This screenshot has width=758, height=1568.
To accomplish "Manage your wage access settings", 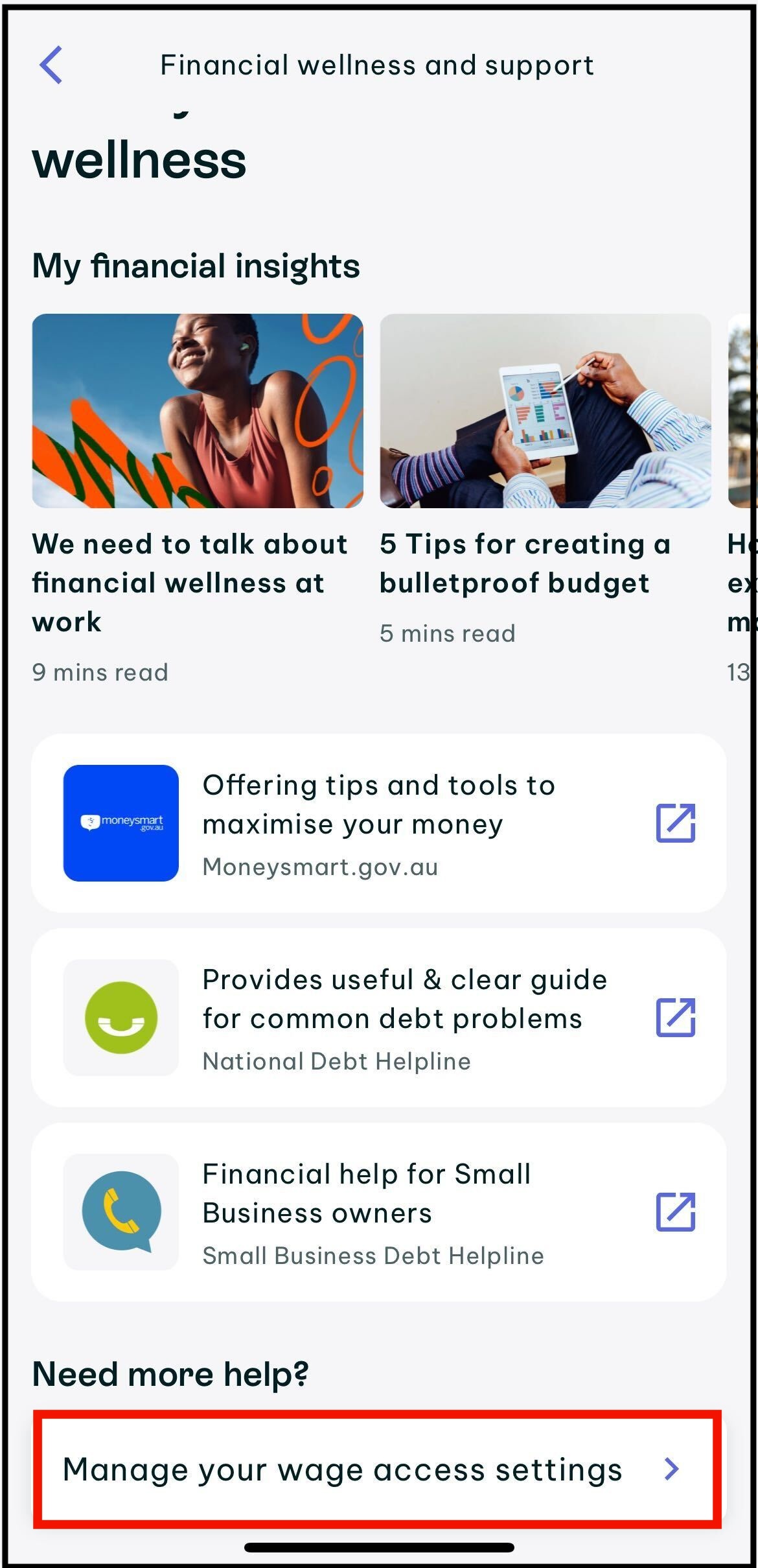I will pyautogui.click(x=377, y=1469).
